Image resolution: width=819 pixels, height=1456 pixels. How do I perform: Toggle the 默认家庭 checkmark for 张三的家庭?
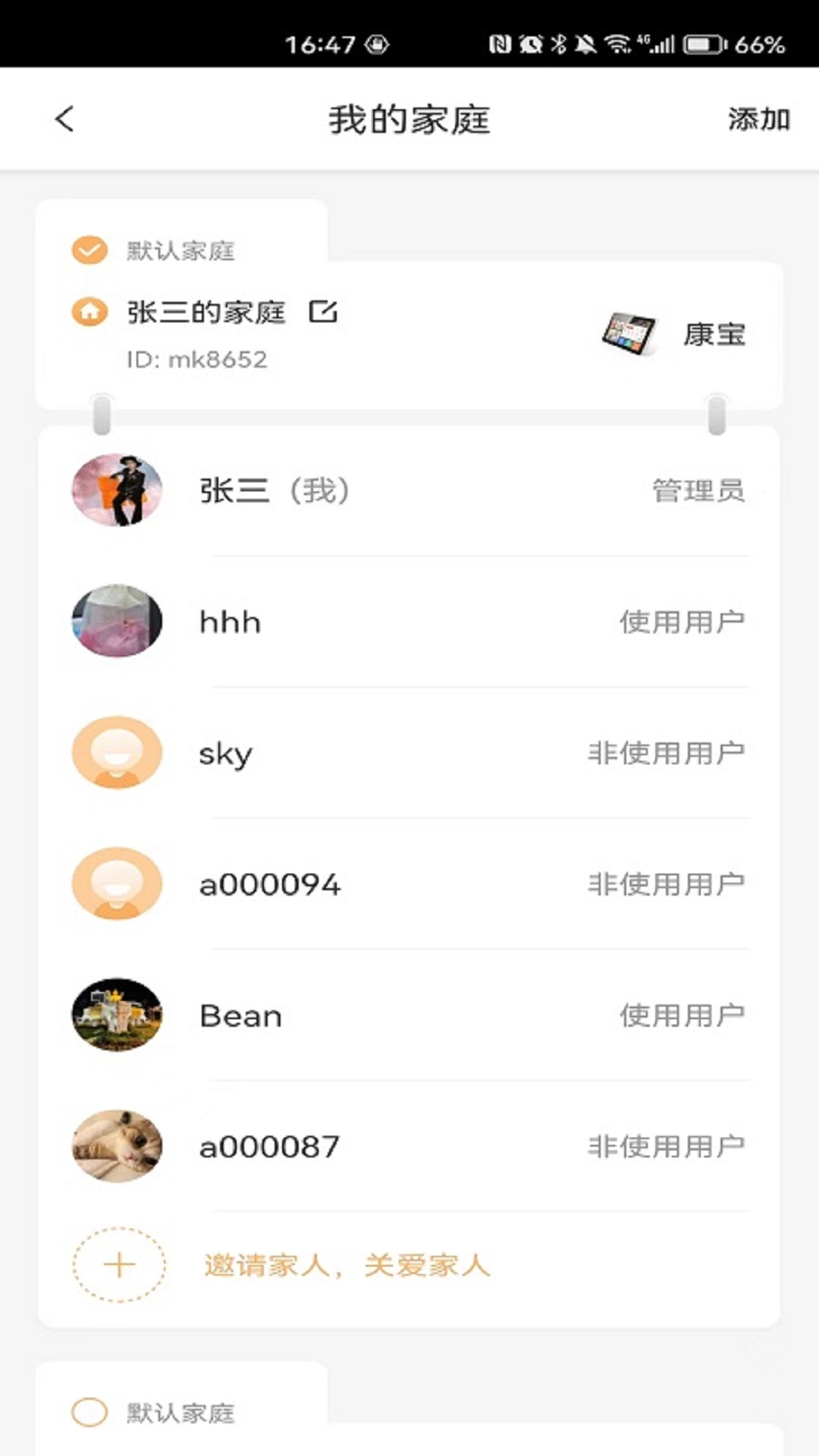pyautogui.click(x=89, y=248)
